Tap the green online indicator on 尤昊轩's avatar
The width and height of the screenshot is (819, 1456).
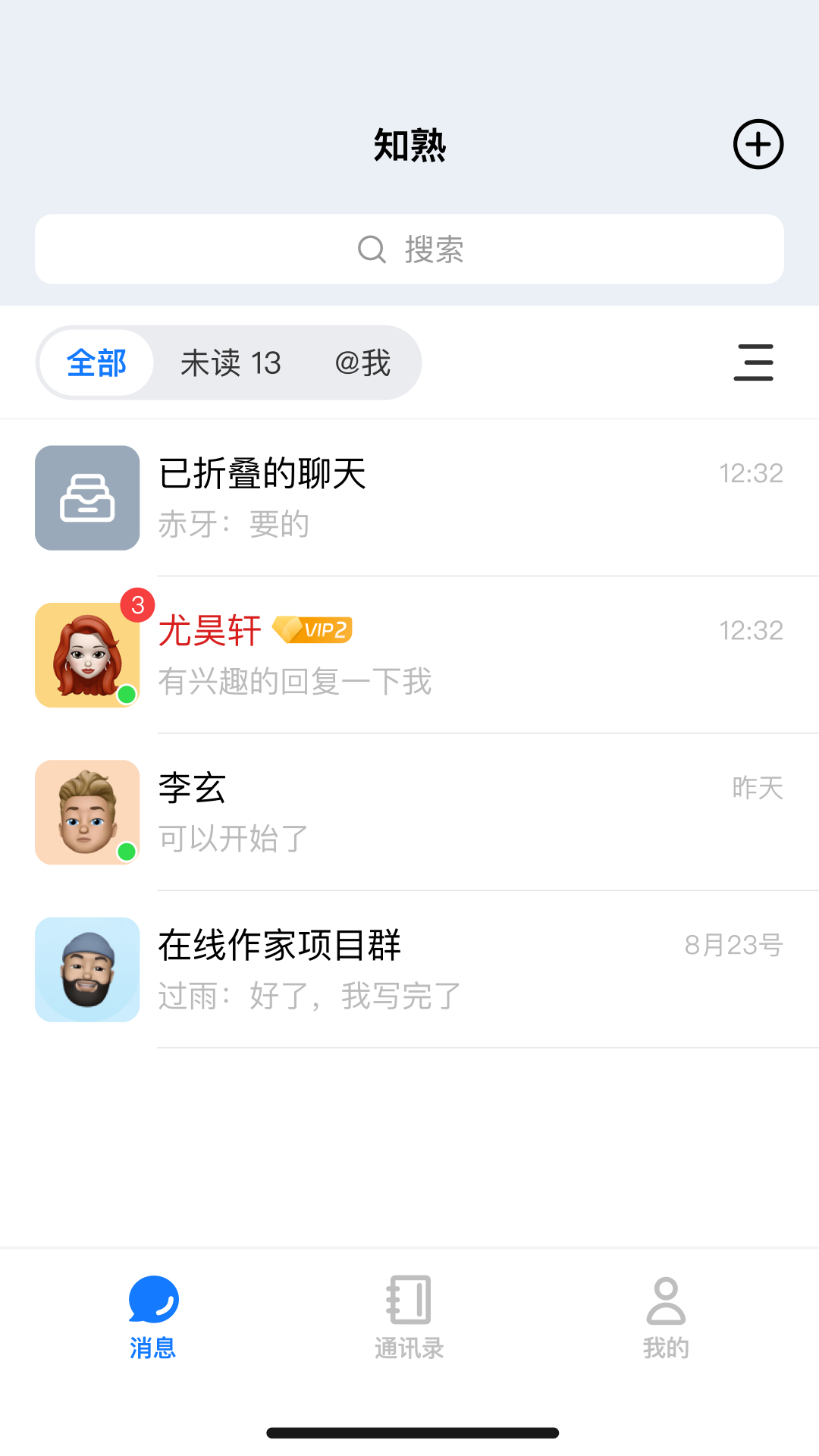126,695
